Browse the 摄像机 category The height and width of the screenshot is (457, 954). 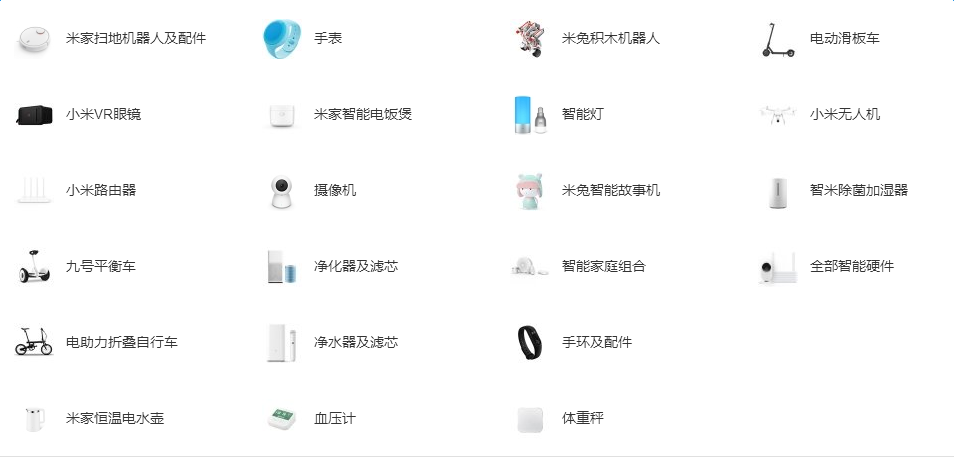click(334, 191)
